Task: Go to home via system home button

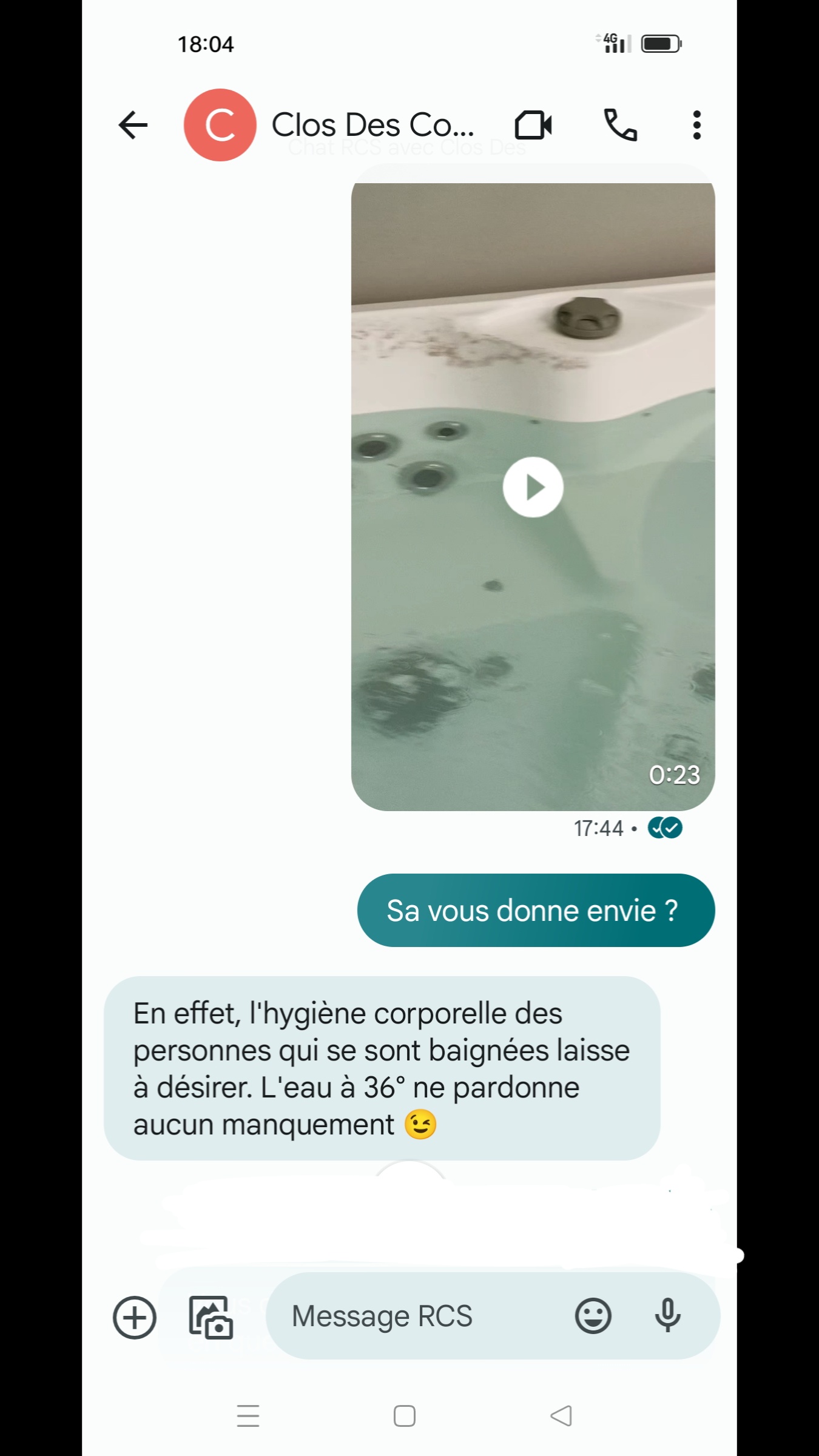Action: (405, 1416)
